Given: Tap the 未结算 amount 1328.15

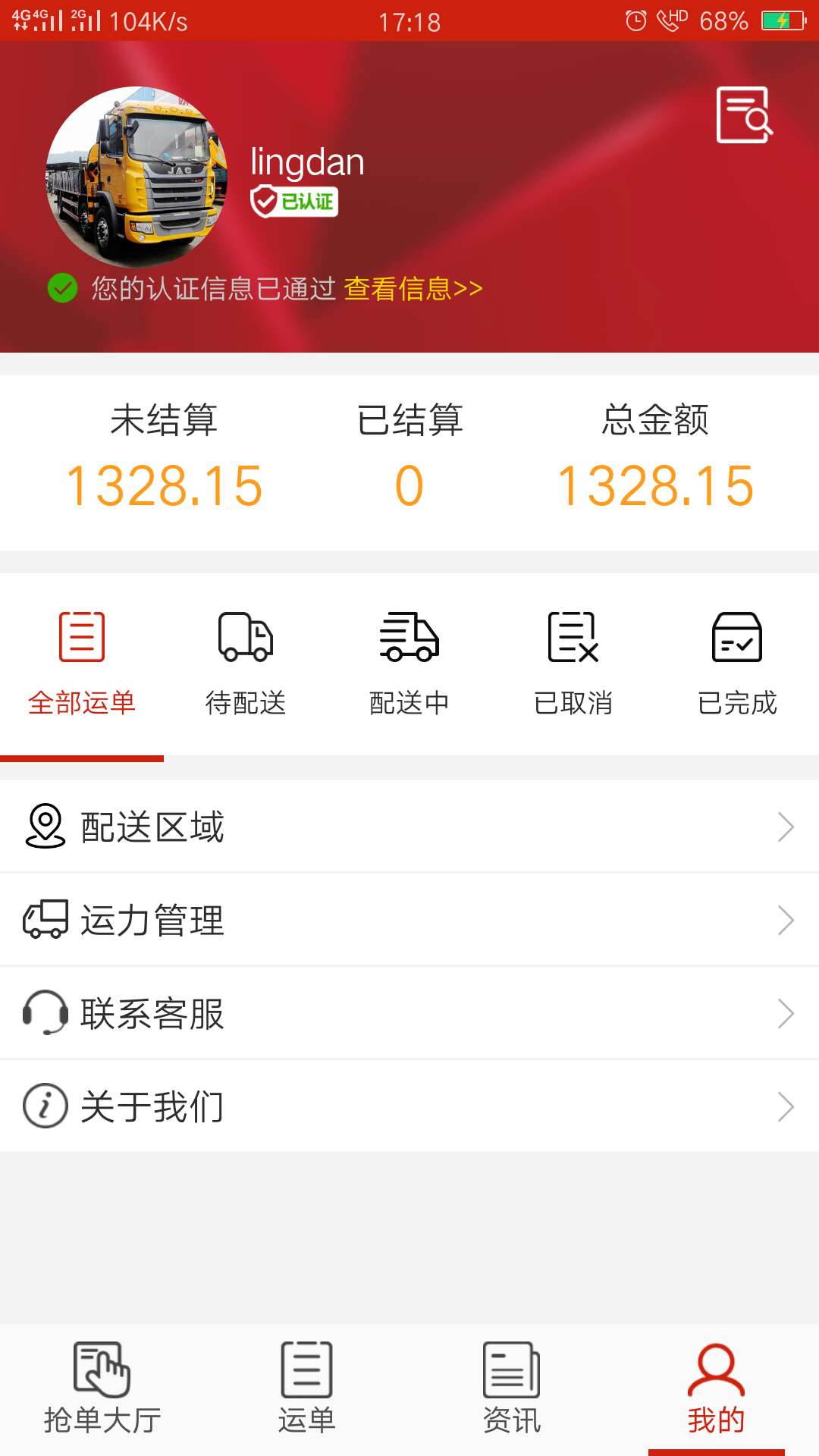Looking at the screenshot, I should tap(164, 485).
